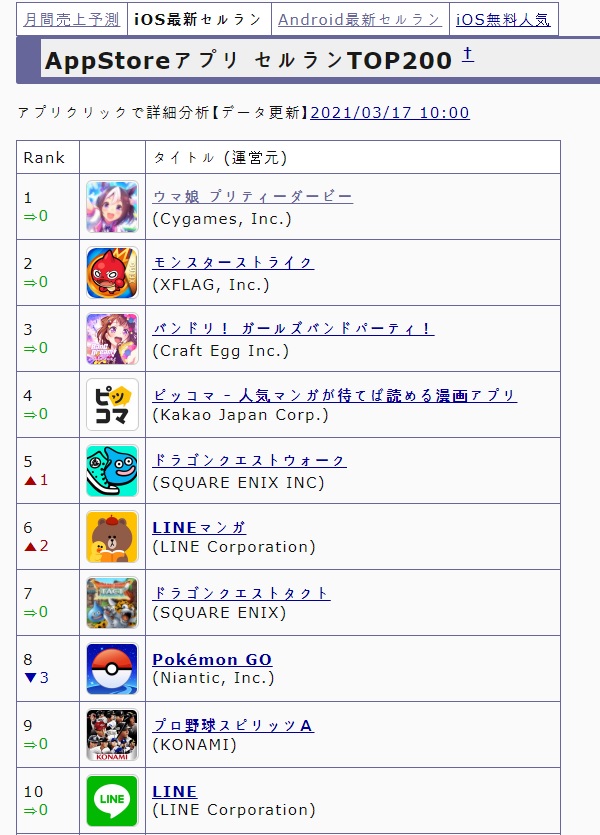Switch to the iOS無料人気 tab
This screenshot has width=600, height=835.
point(503,20)
